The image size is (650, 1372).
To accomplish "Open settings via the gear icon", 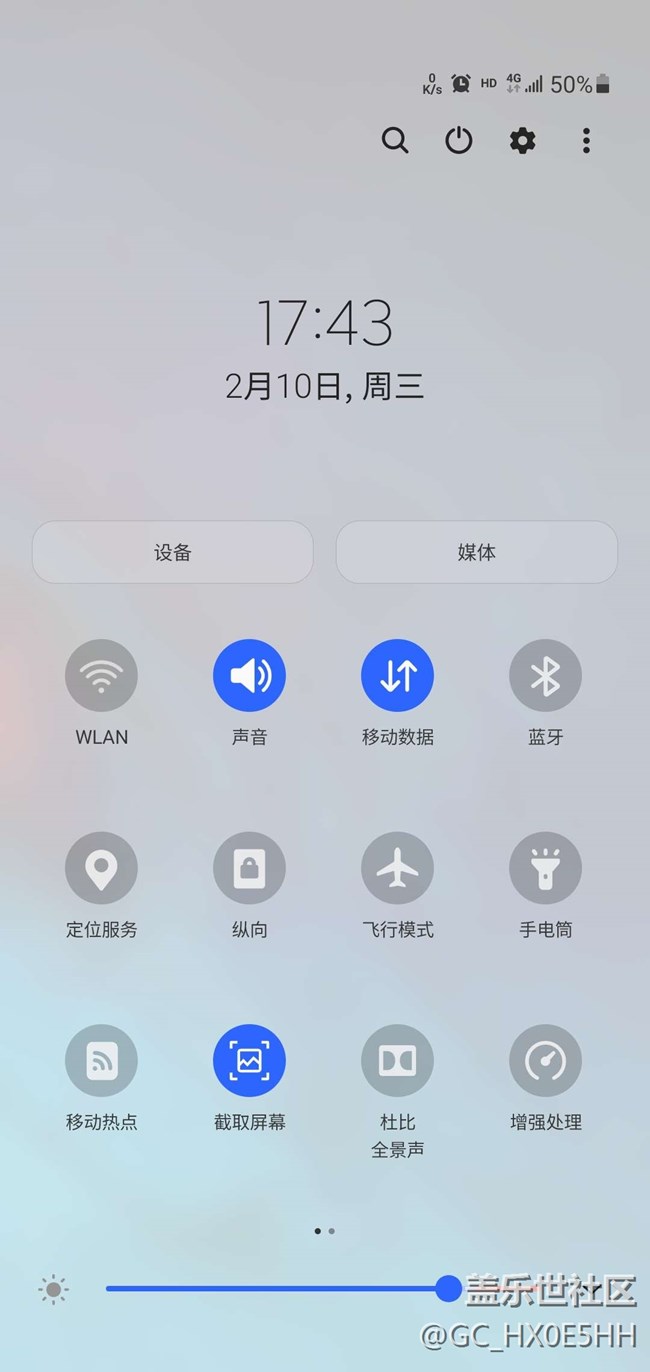I will tap(523, 141).
